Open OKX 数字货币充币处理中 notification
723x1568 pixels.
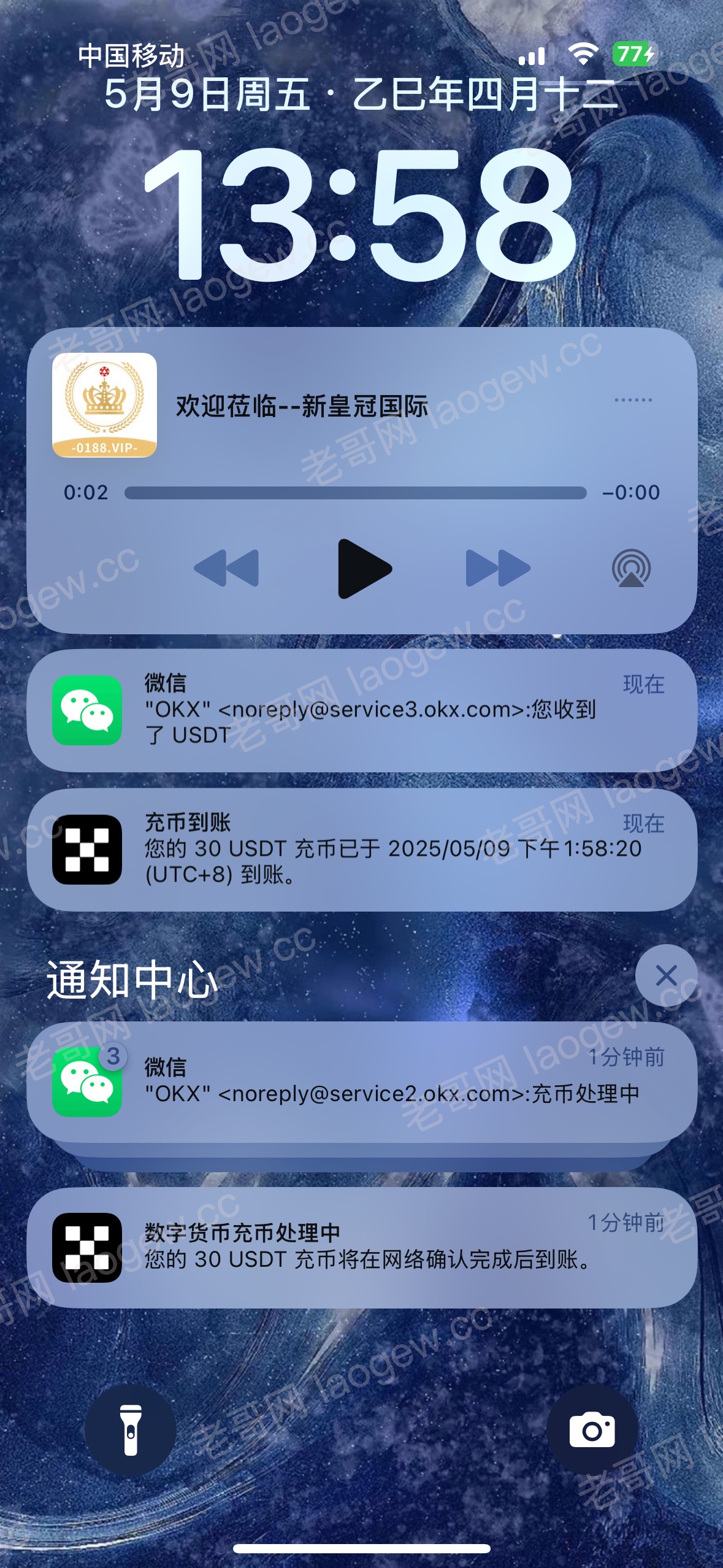[x=362, y=1248]
